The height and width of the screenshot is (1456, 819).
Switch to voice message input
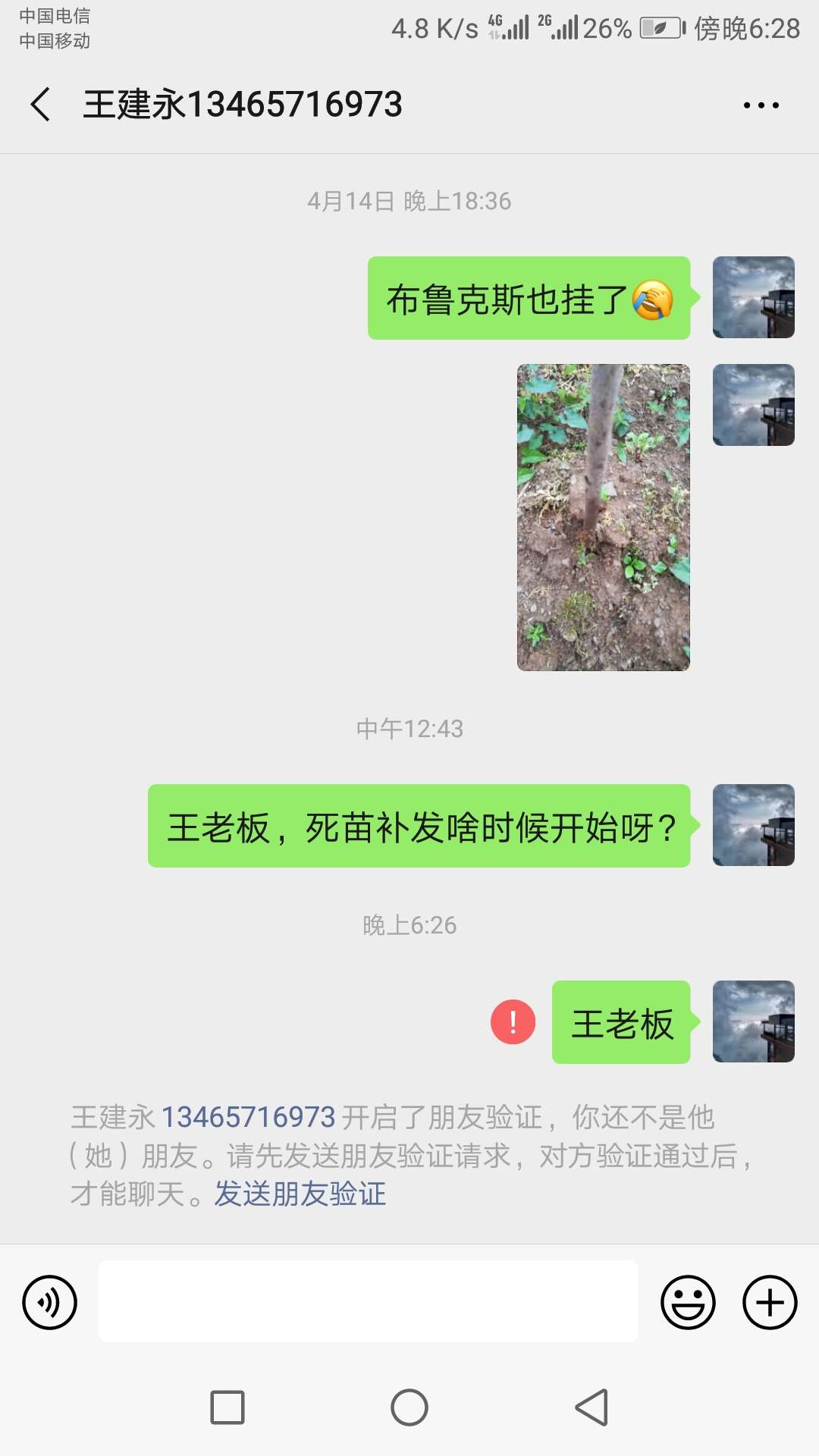tap(50, 1302)
